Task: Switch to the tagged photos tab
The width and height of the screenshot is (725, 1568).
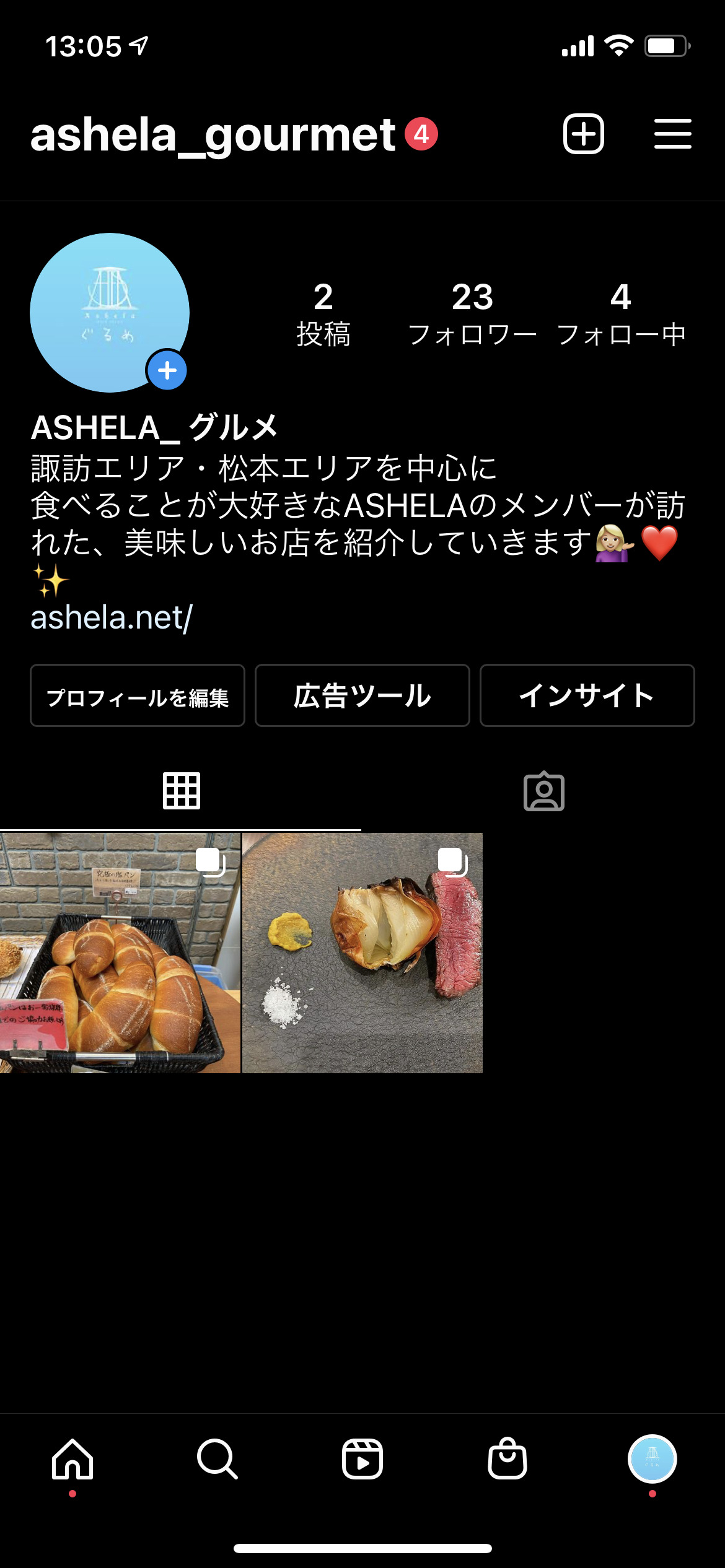Action: coord(544,791)
